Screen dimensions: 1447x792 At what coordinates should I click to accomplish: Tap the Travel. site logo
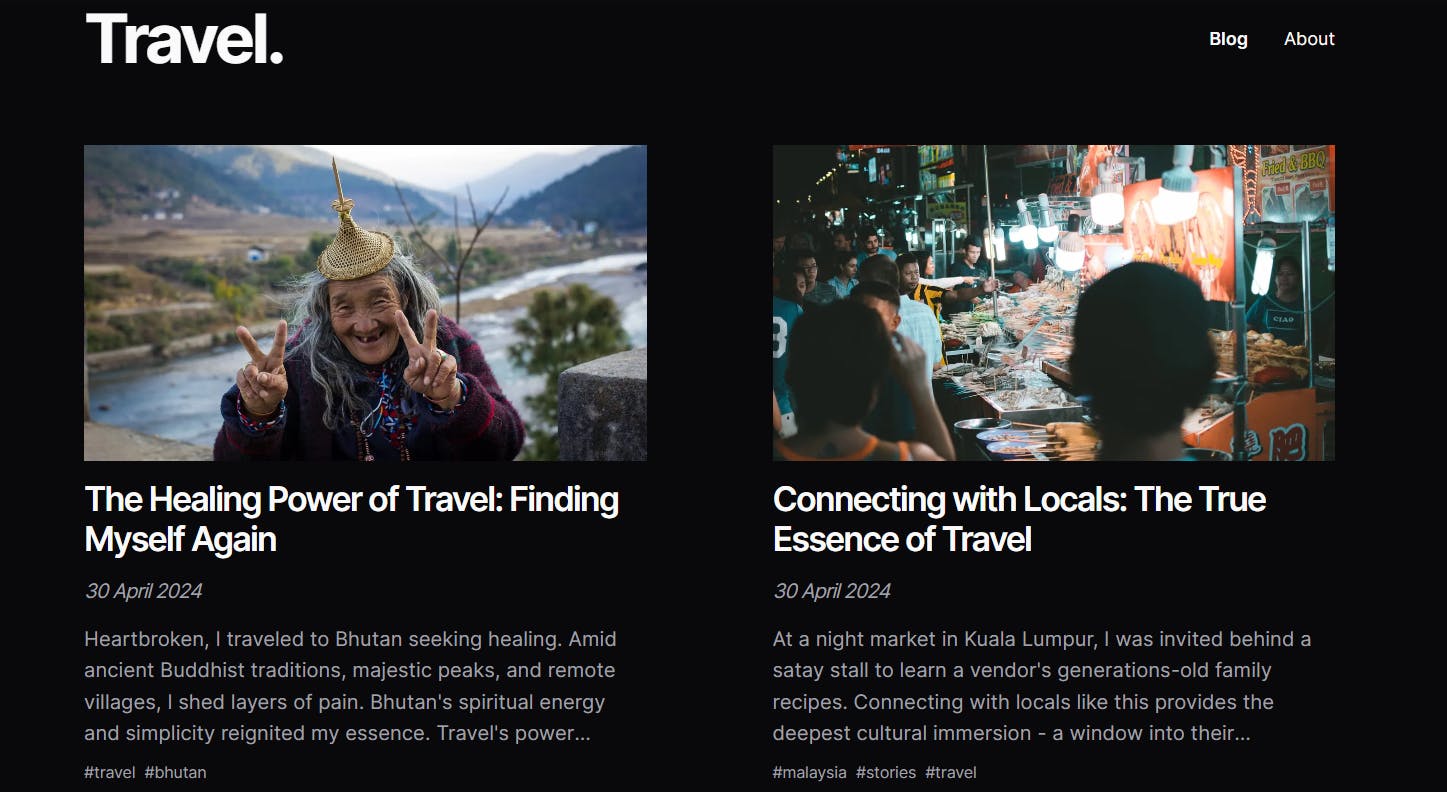(x=185, y=39)
